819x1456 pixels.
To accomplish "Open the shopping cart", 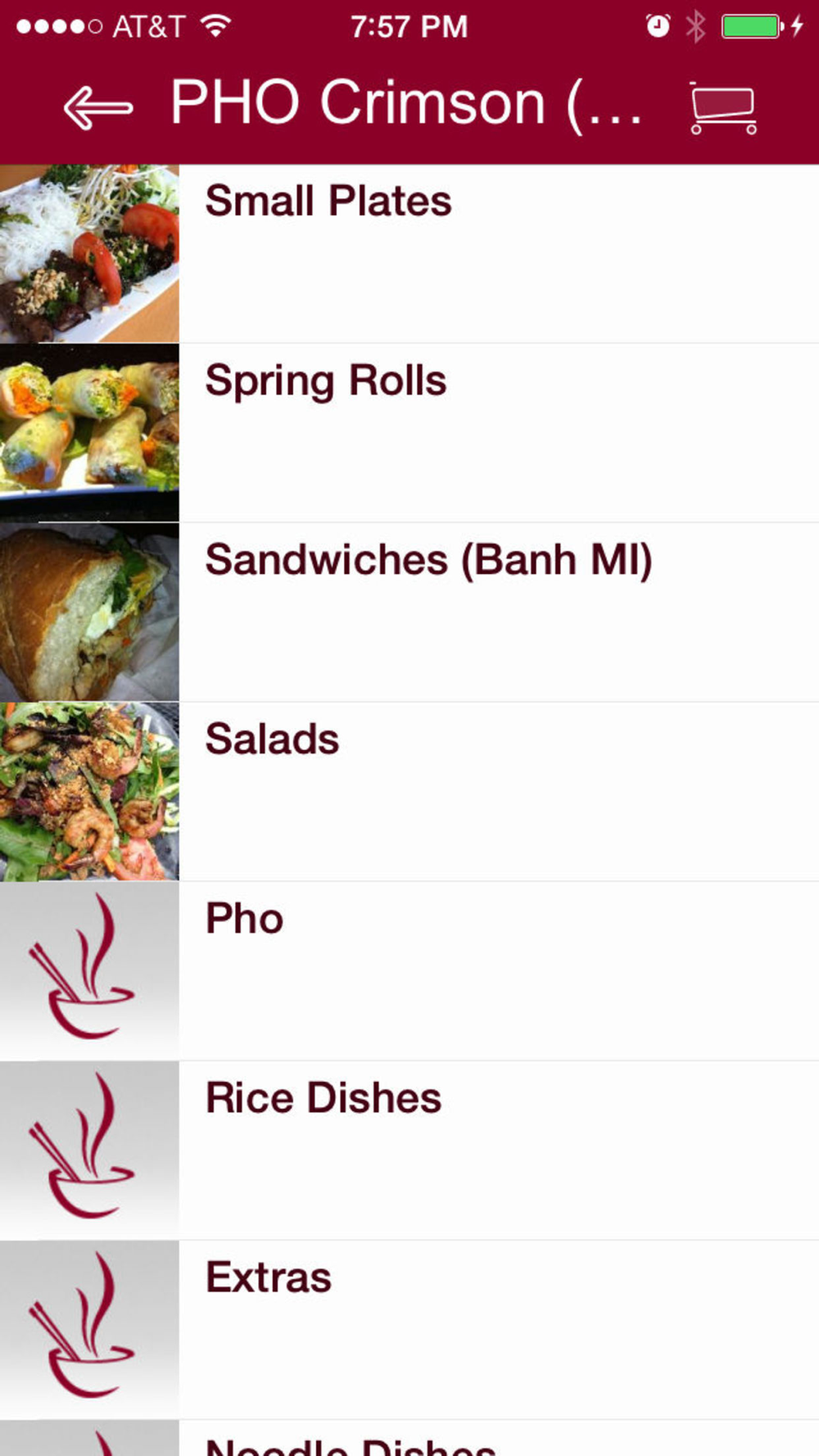I will pos(722,107).
